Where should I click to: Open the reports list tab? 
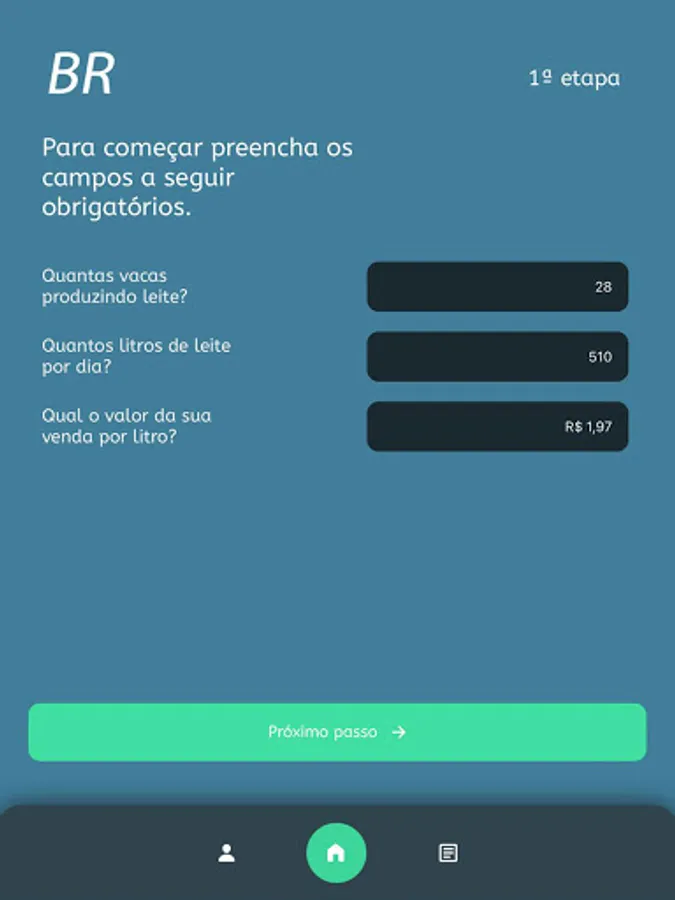[448, 853]
